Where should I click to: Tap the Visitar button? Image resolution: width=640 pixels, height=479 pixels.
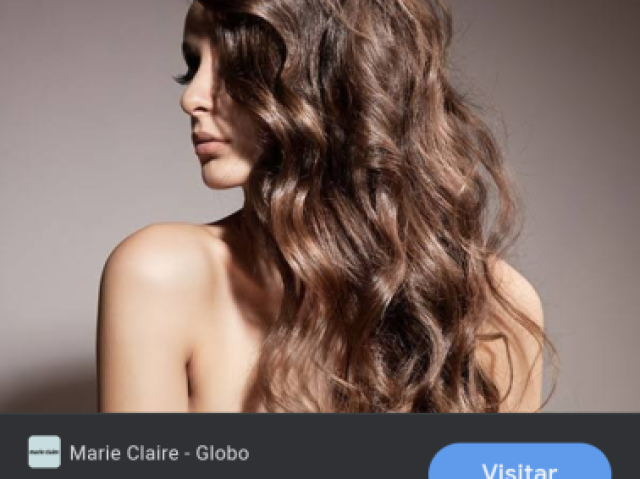click(x=519, y=465)
